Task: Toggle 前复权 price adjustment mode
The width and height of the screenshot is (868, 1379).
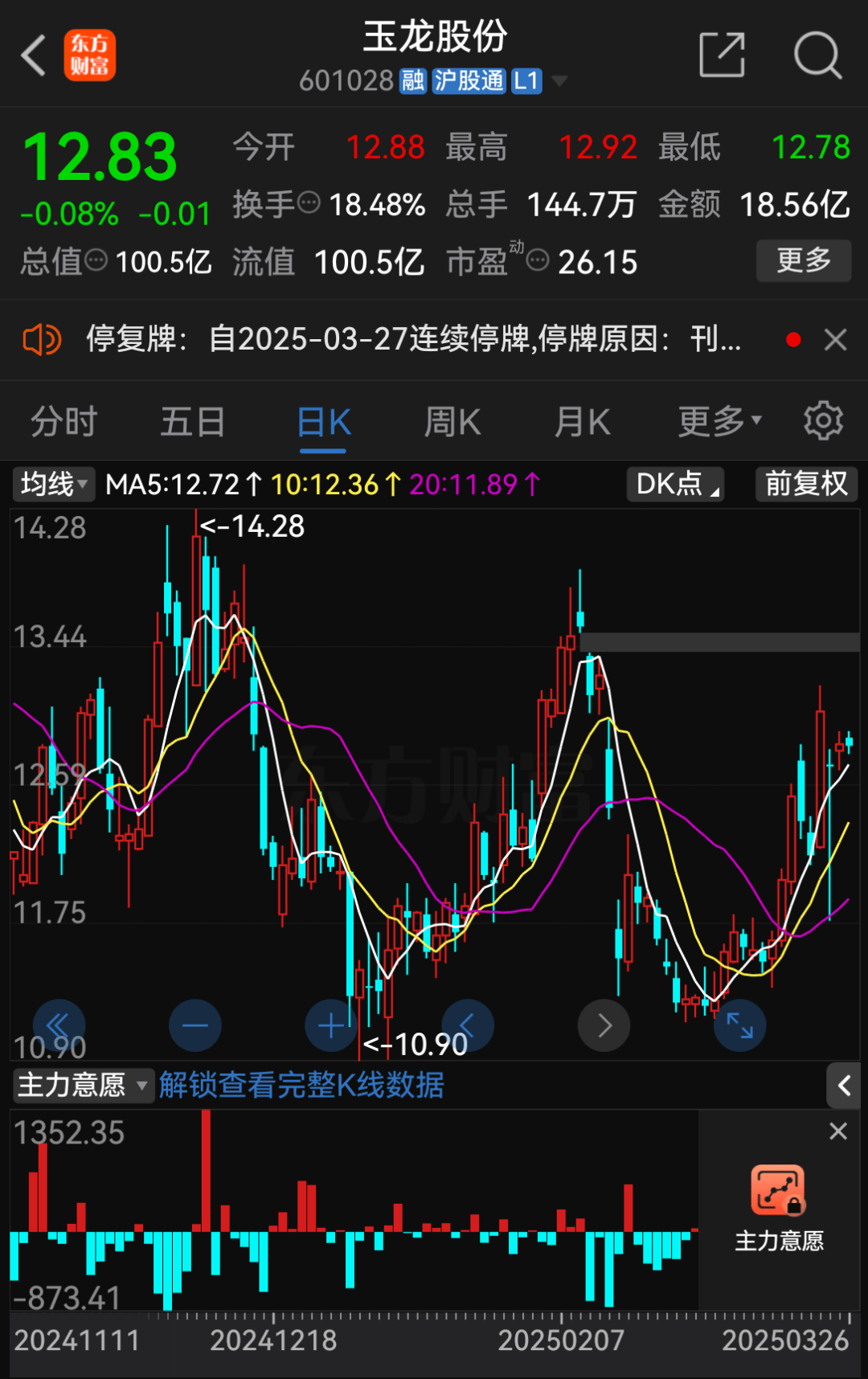Action: (806, 484)
